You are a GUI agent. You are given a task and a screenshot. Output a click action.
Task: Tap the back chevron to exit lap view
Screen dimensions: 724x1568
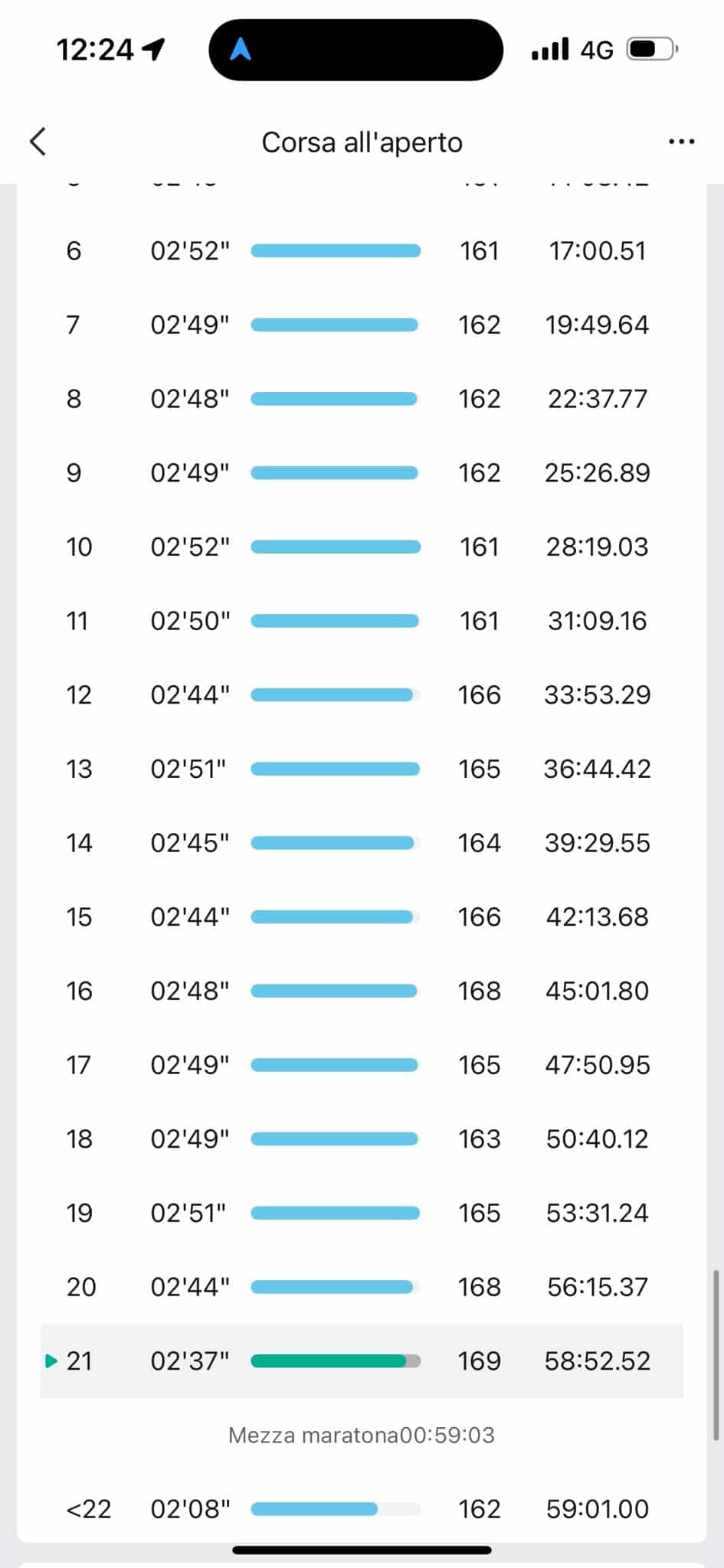(38, 142)
